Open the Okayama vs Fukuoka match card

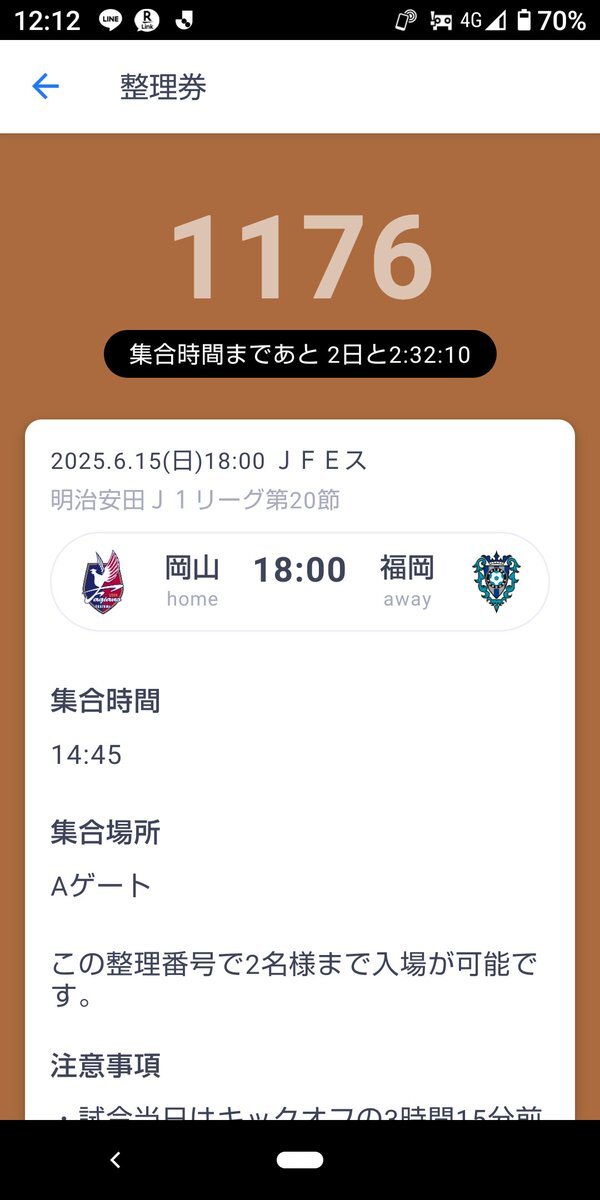pos(300,582)
